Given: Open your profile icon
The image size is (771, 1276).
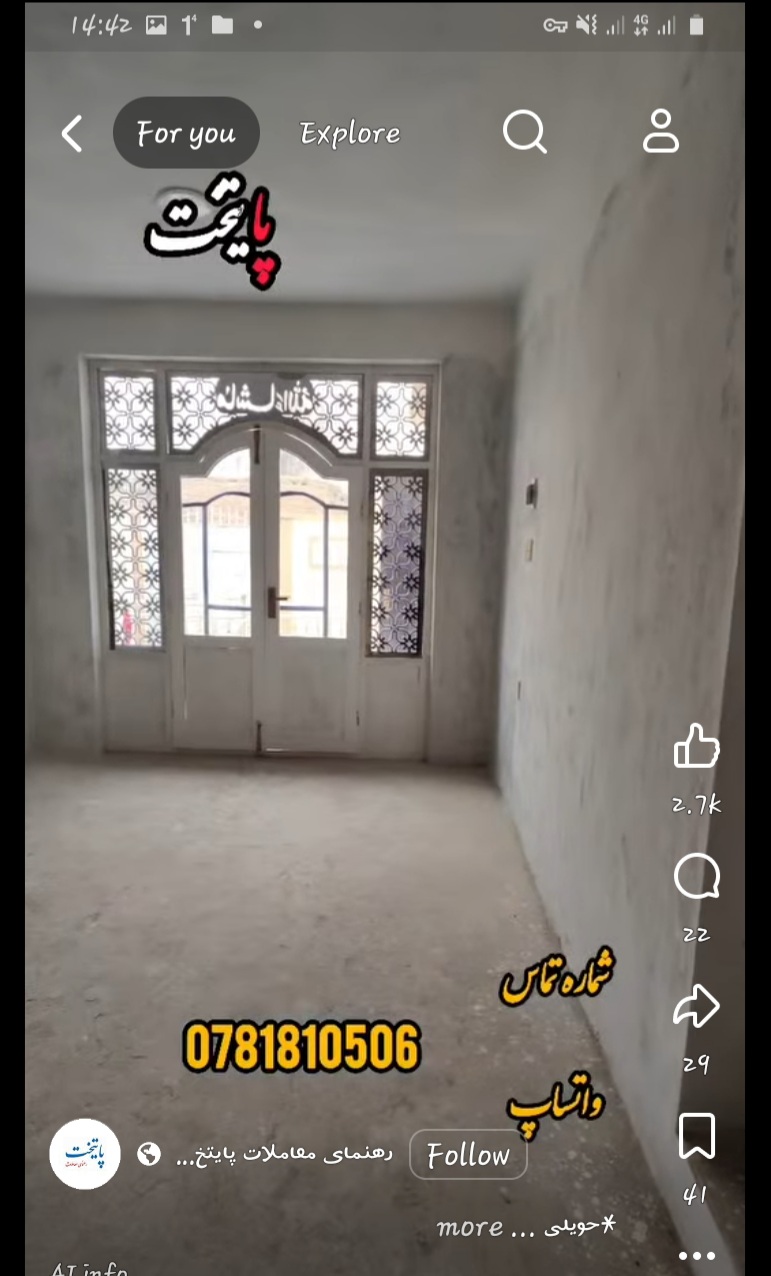Looking at the screenshot, I should pyautogui.click(x=660, y=131).
